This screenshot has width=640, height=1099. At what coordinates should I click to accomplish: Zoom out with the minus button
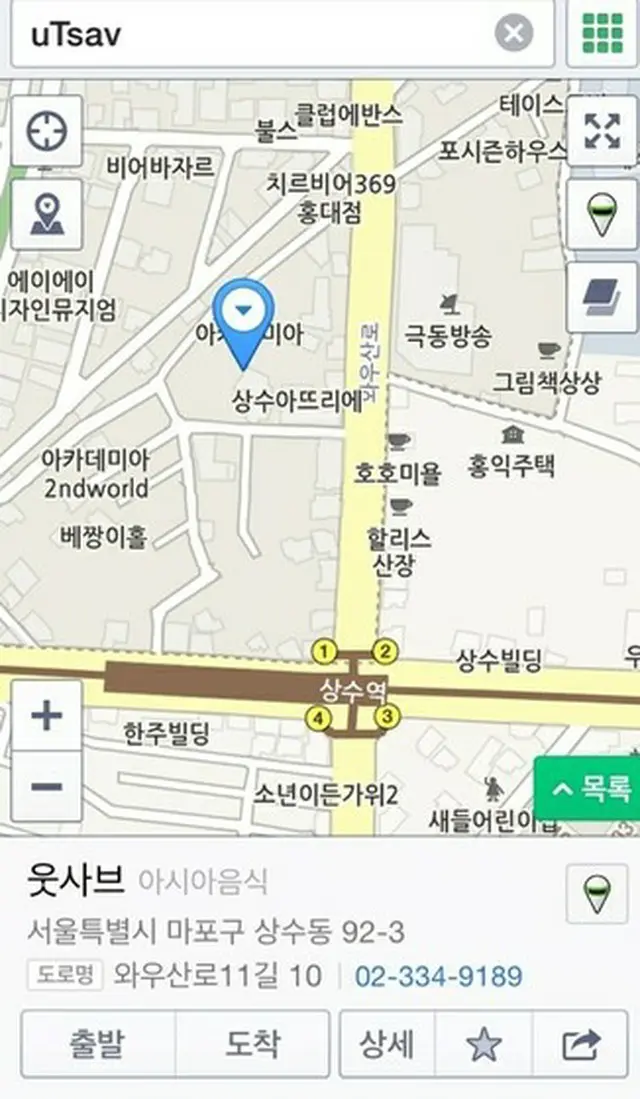pos(46,786)
